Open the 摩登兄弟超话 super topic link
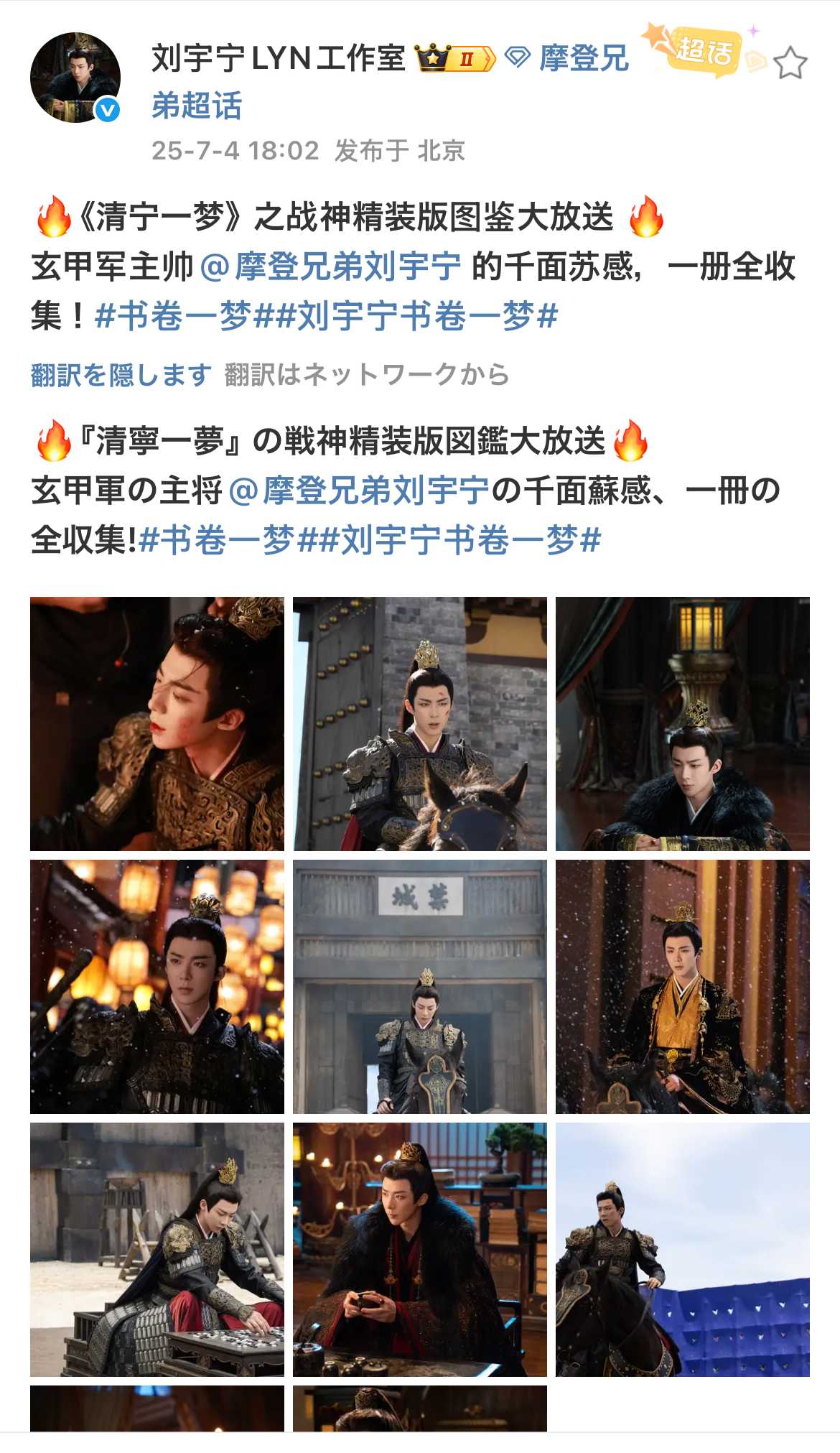The image size is (840, 1453). (x=583, y=59)
